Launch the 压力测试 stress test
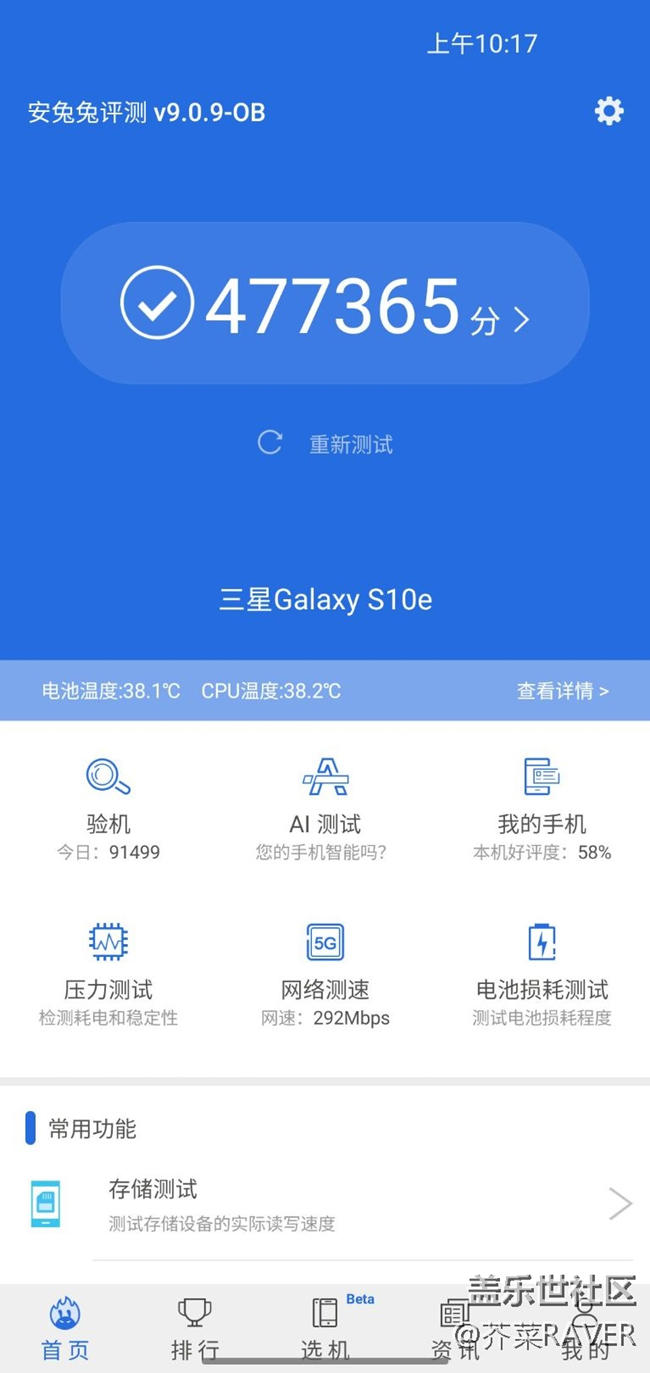 [108, 974]
